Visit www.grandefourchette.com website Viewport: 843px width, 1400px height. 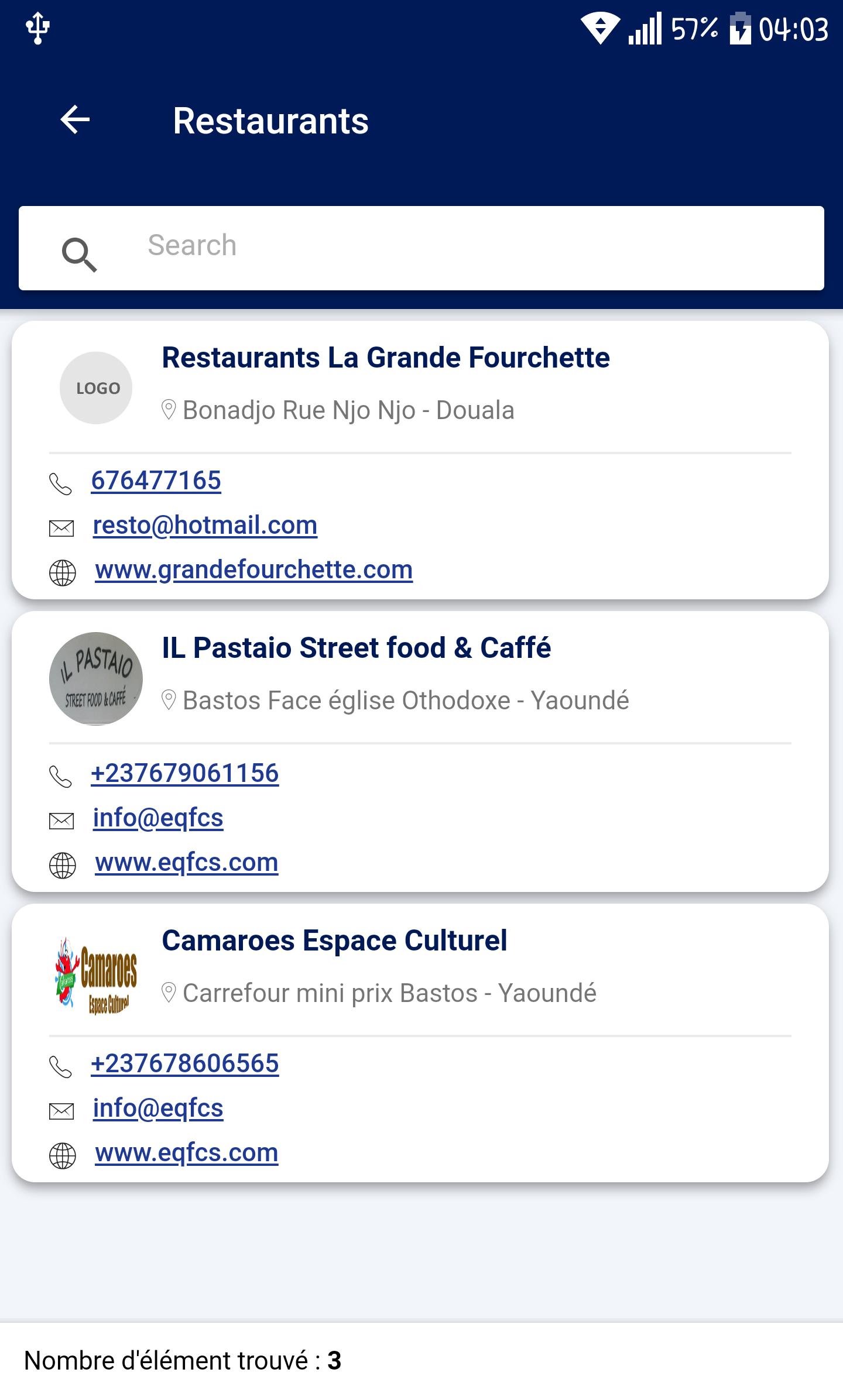tap(253, 570)
